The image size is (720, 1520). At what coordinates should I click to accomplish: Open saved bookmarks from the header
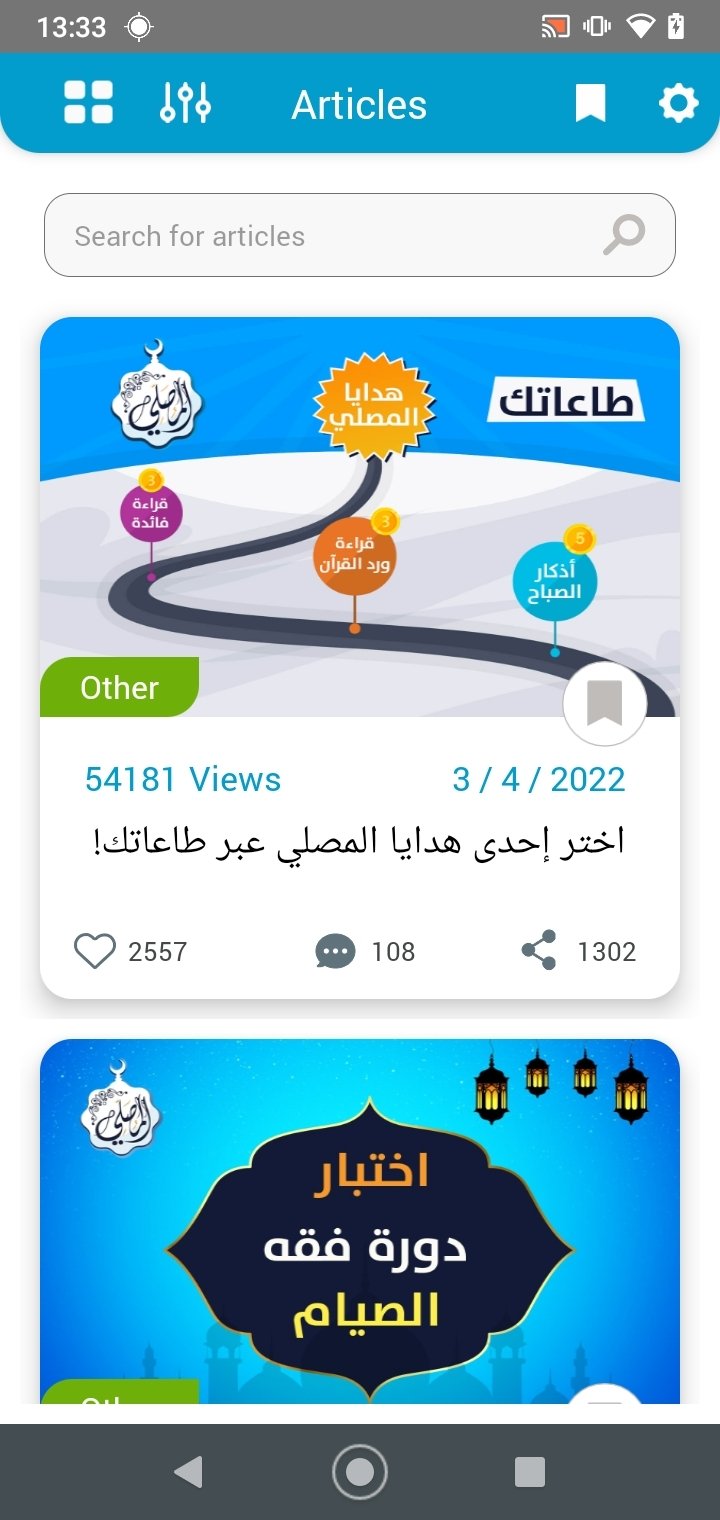[x=590, y=103]
